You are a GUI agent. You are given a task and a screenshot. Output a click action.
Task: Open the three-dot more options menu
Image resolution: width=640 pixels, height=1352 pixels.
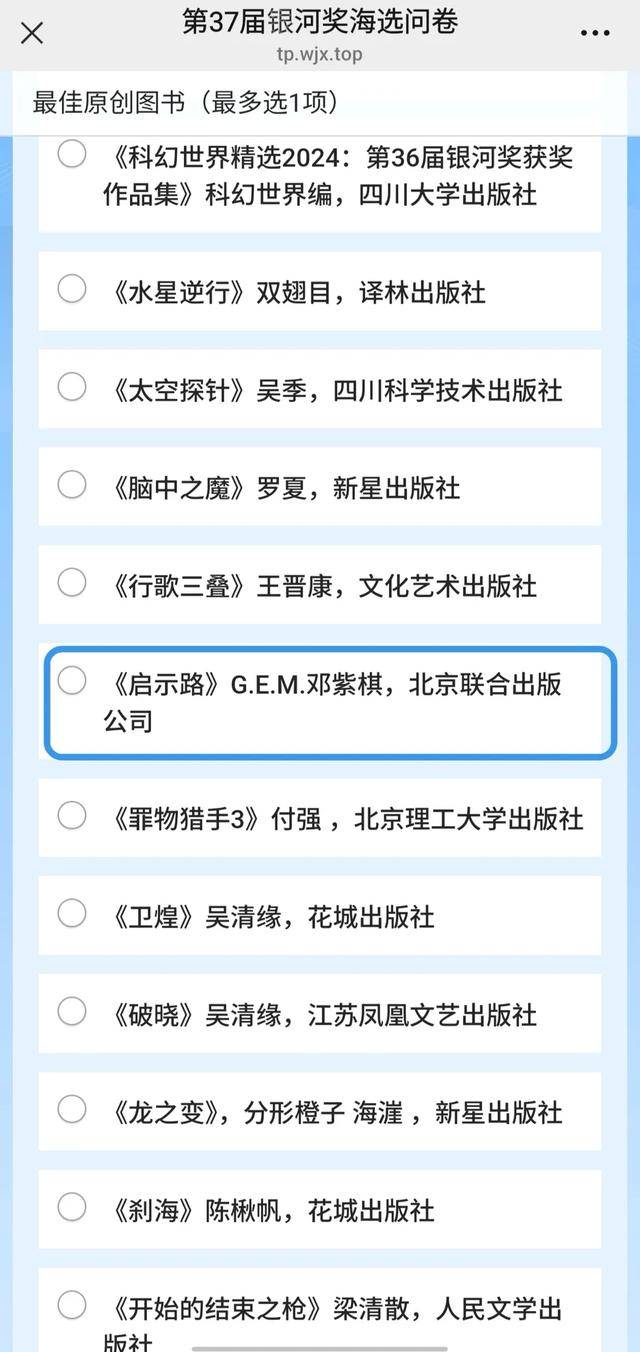click(595, 33)
